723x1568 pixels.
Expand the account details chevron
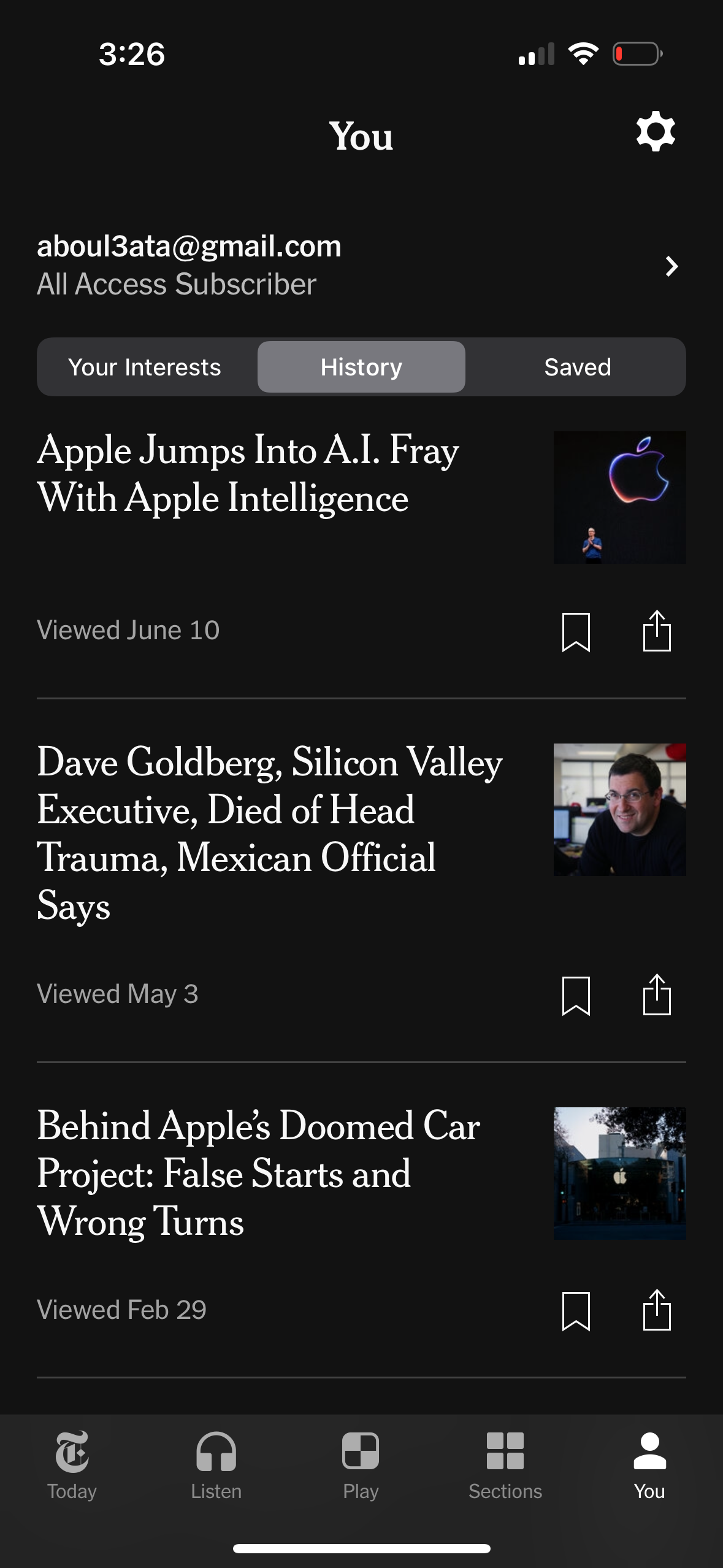tap(672, 266)
